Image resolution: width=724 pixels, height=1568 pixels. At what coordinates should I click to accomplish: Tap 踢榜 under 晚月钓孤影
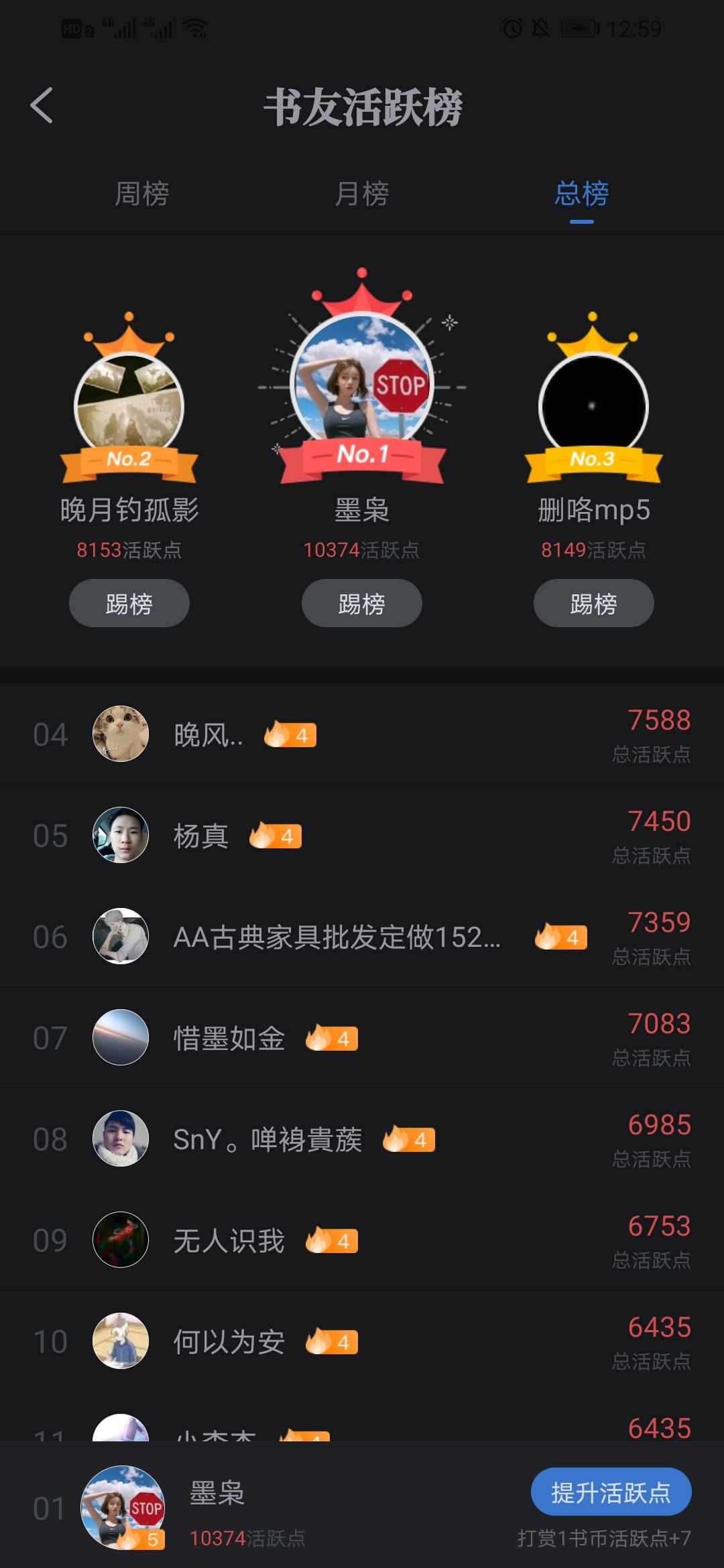click(x=129, y=603)
